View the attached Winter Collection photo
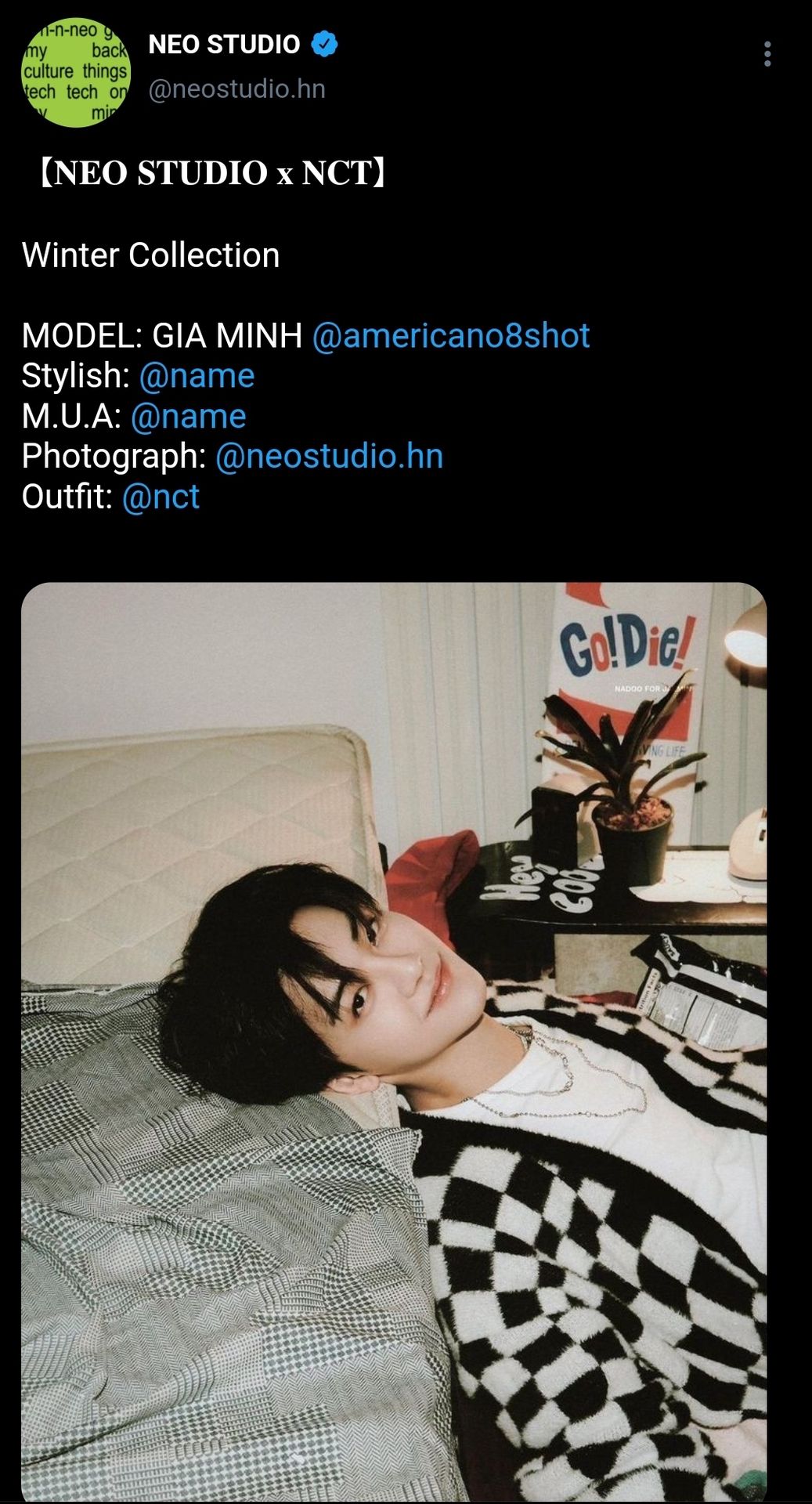 [x=394, y=1042]
